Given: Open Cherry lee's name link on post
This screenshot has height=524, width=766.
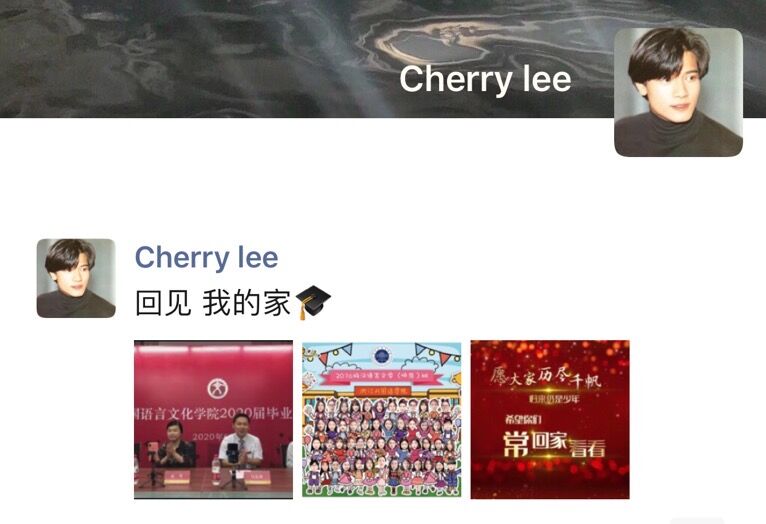Looking at the screenshot, I should tap(206, 257).
